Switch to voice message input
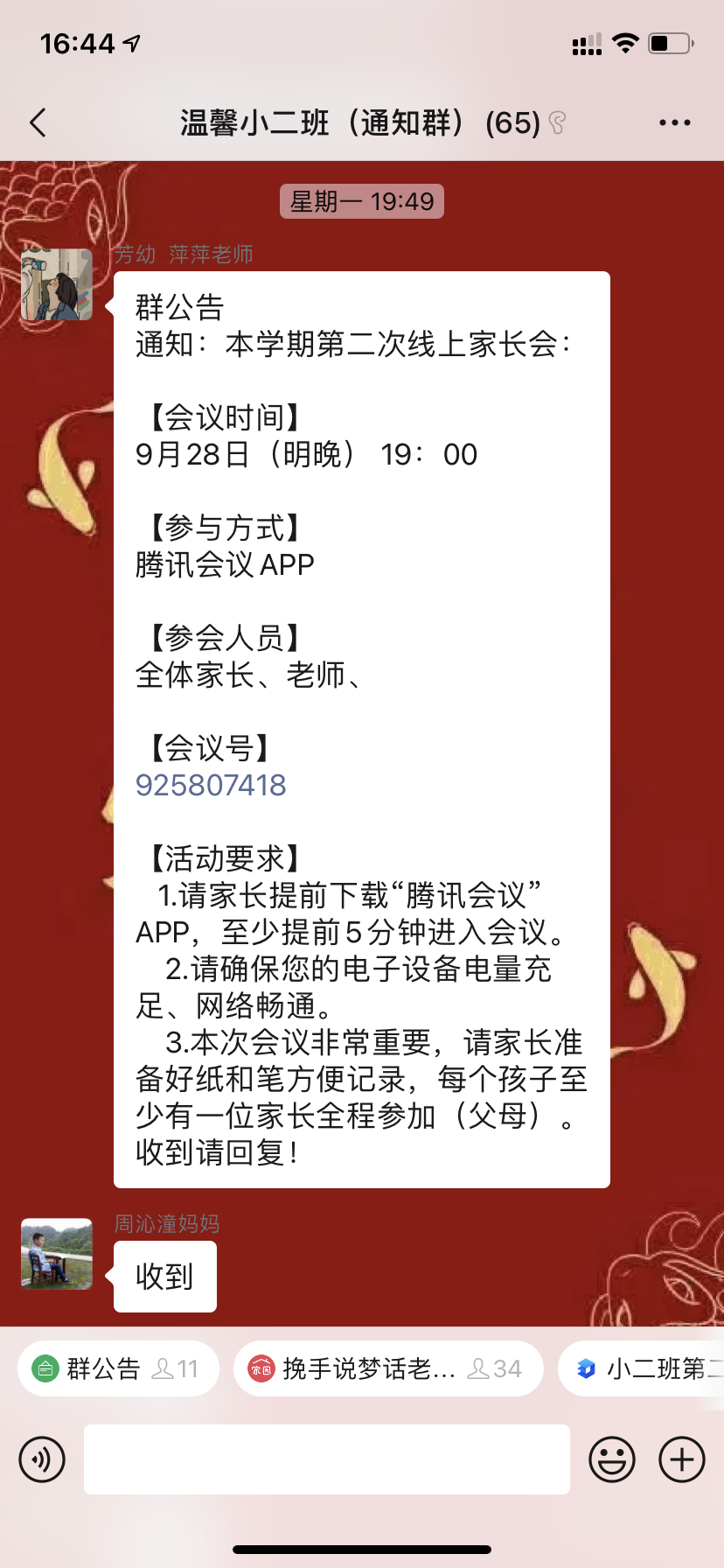724x1568 pixels. 42,1459
